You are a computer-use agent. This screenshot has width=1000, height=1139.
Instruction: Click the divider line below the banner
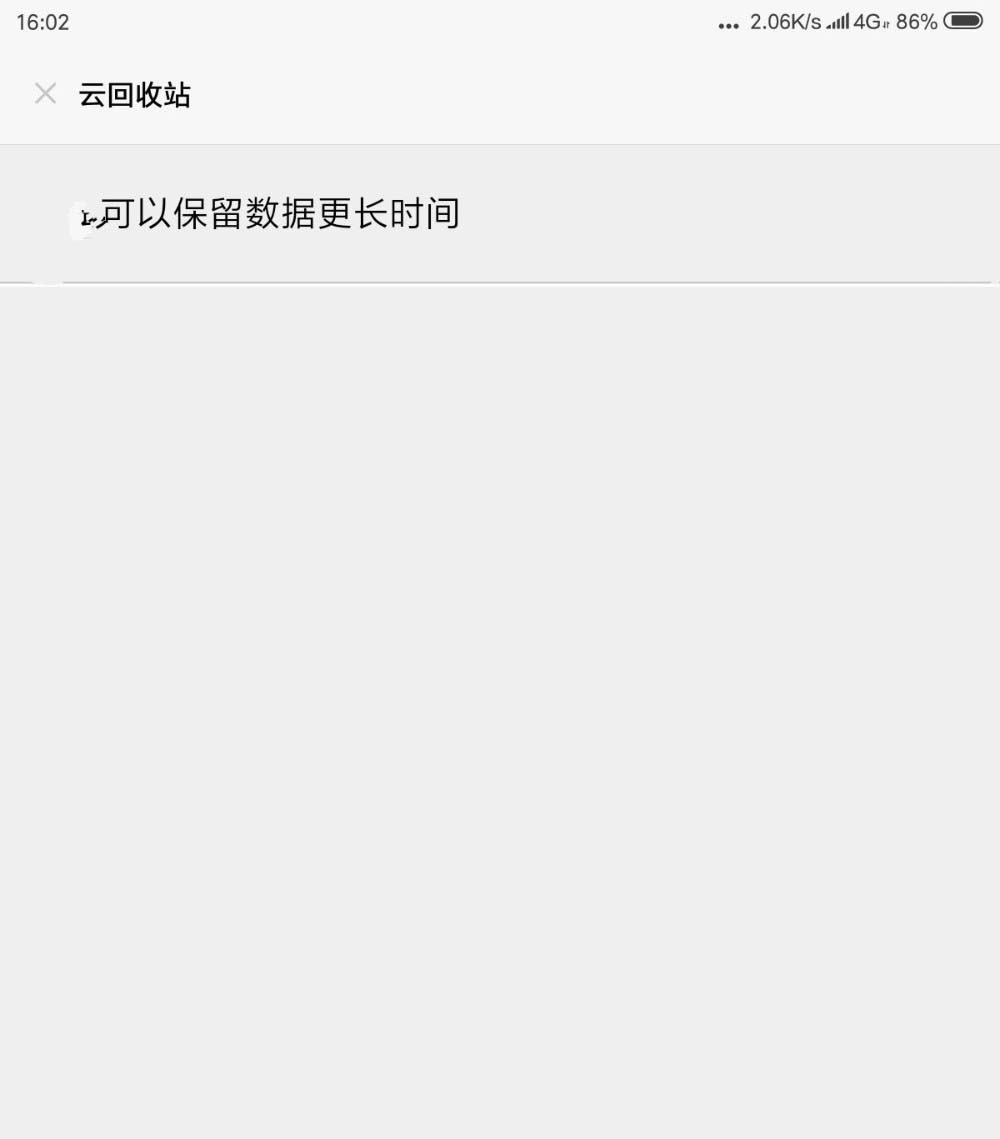point(500,283)
